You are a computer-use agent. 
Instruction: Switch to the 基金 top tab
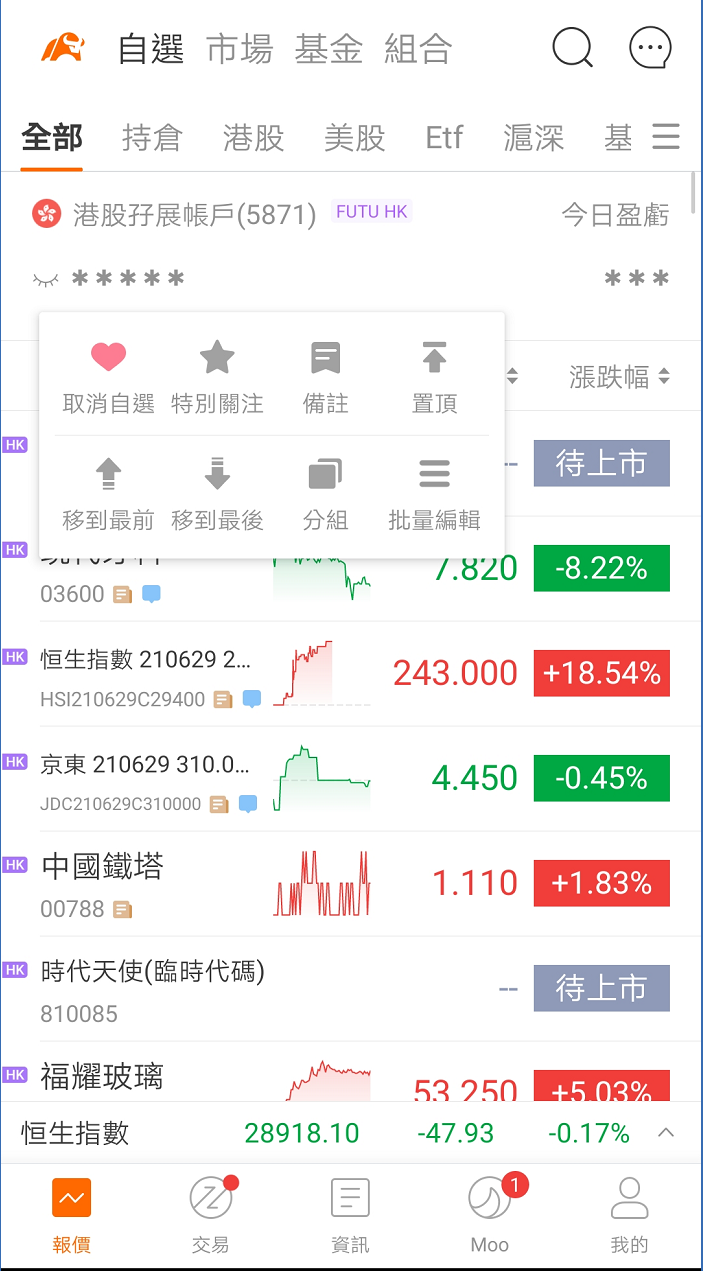tap(328, 49)
